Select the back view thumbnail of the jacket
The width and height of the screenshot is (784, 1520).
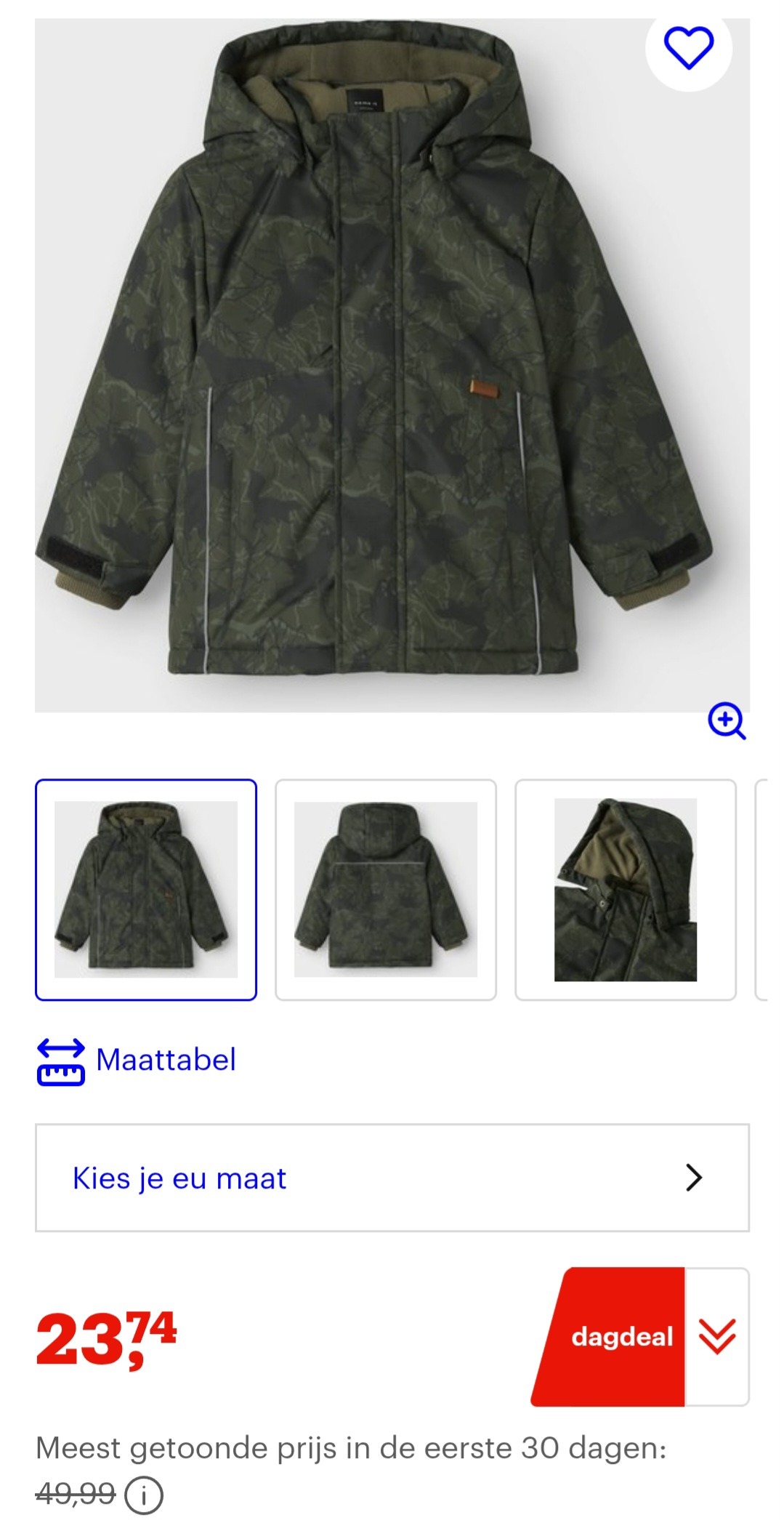tap(387, 888)
